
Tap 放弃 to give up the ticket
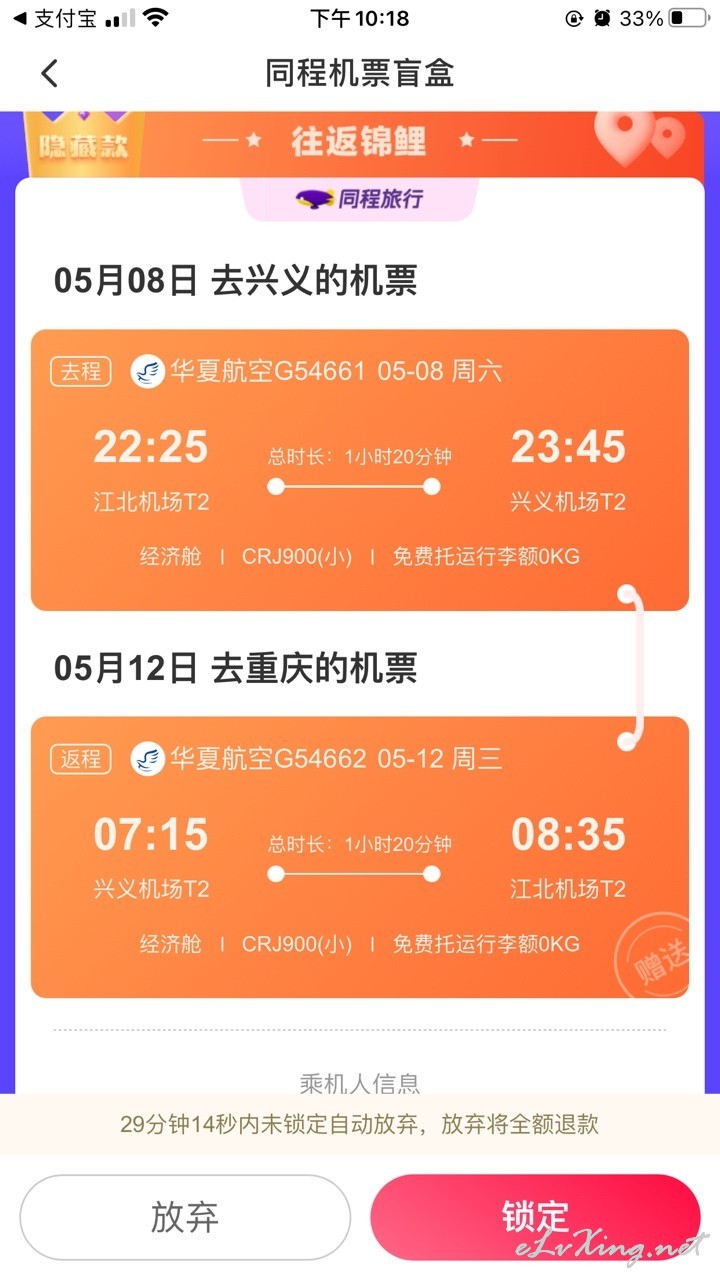point(185,1217)
